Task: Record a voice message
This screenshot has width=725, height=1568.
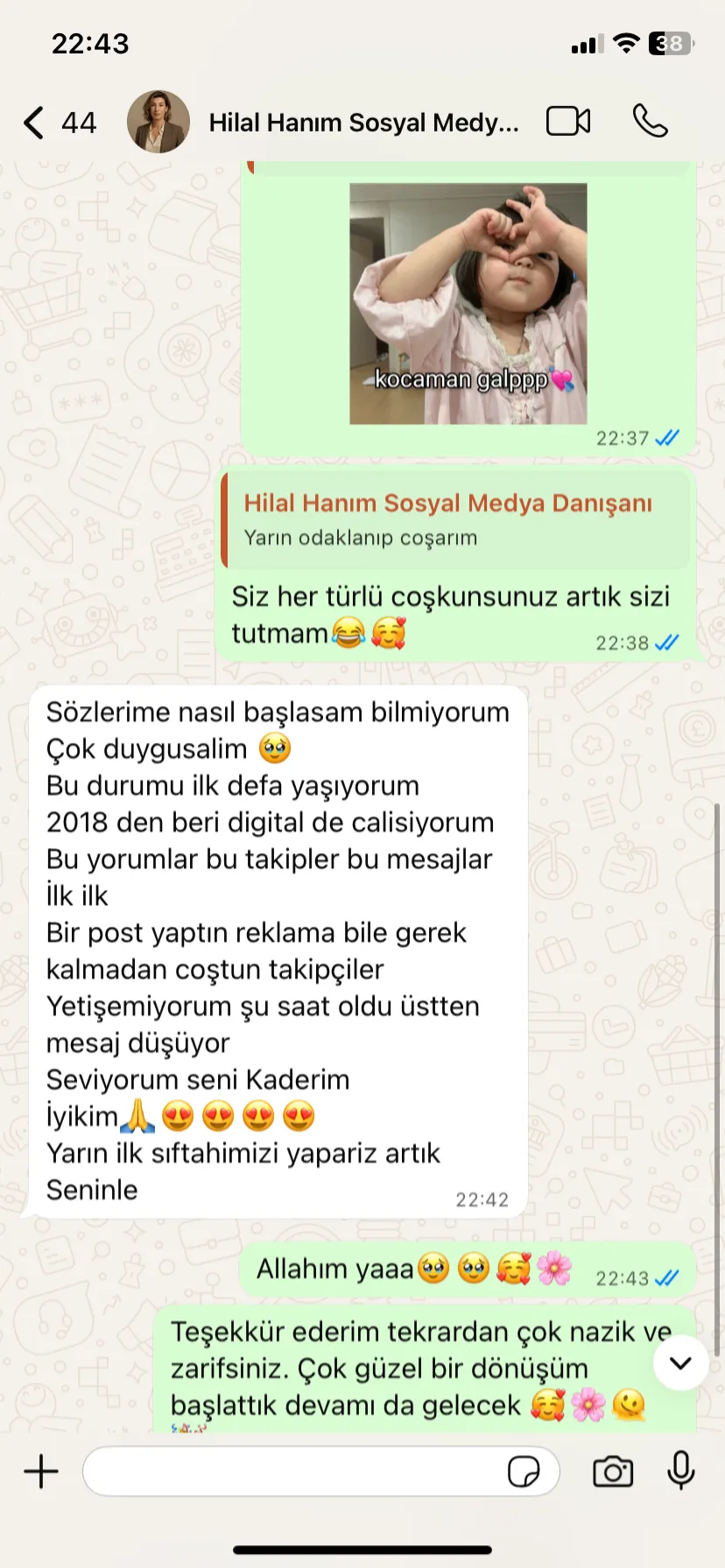Action: 680,1472
